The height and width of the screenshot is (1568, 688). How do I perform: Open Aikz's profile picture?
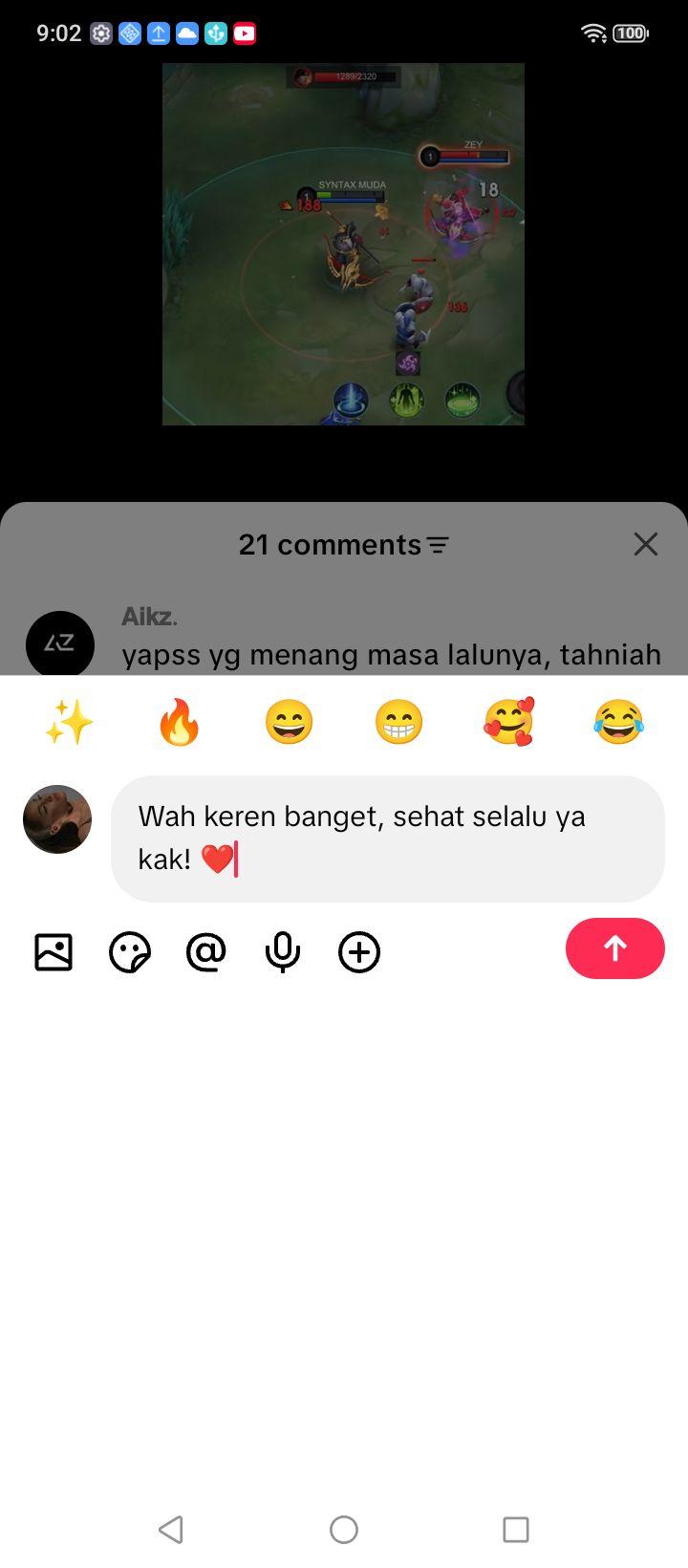coord(60,644)
